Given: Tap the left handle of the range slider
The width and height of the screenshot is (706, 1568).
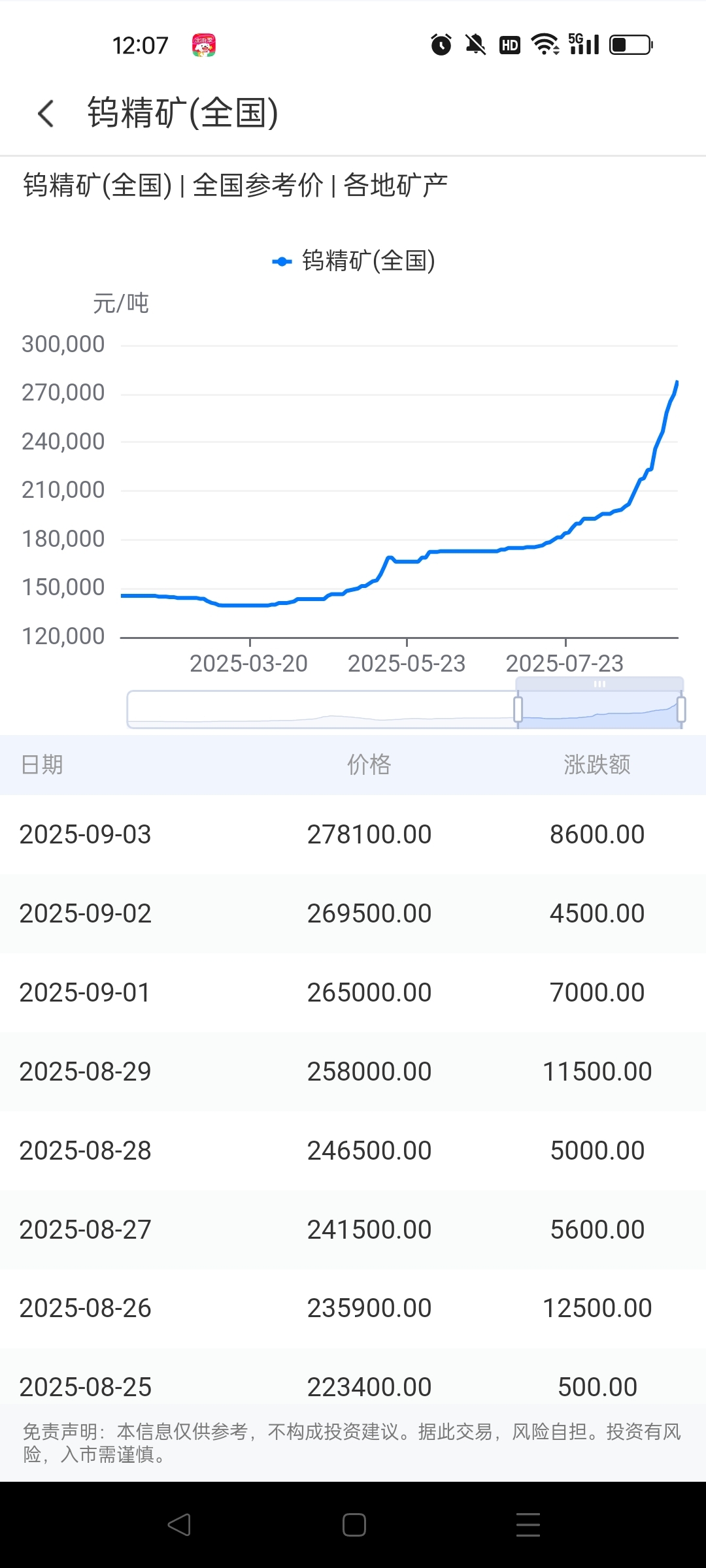Looking at the screenshot, I should pos(518,709).
